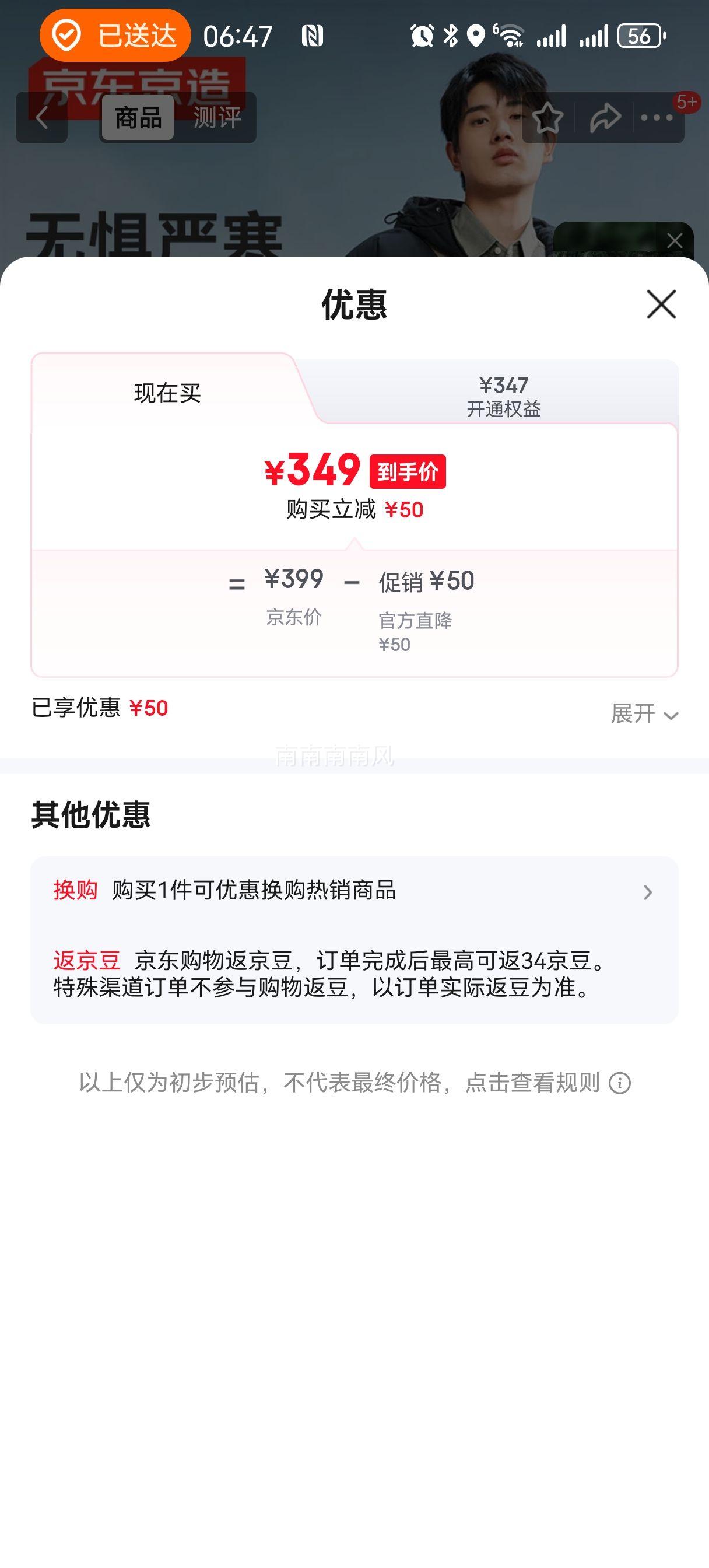
Task: Tap the back arrow icon
Action: click(43, 117)
